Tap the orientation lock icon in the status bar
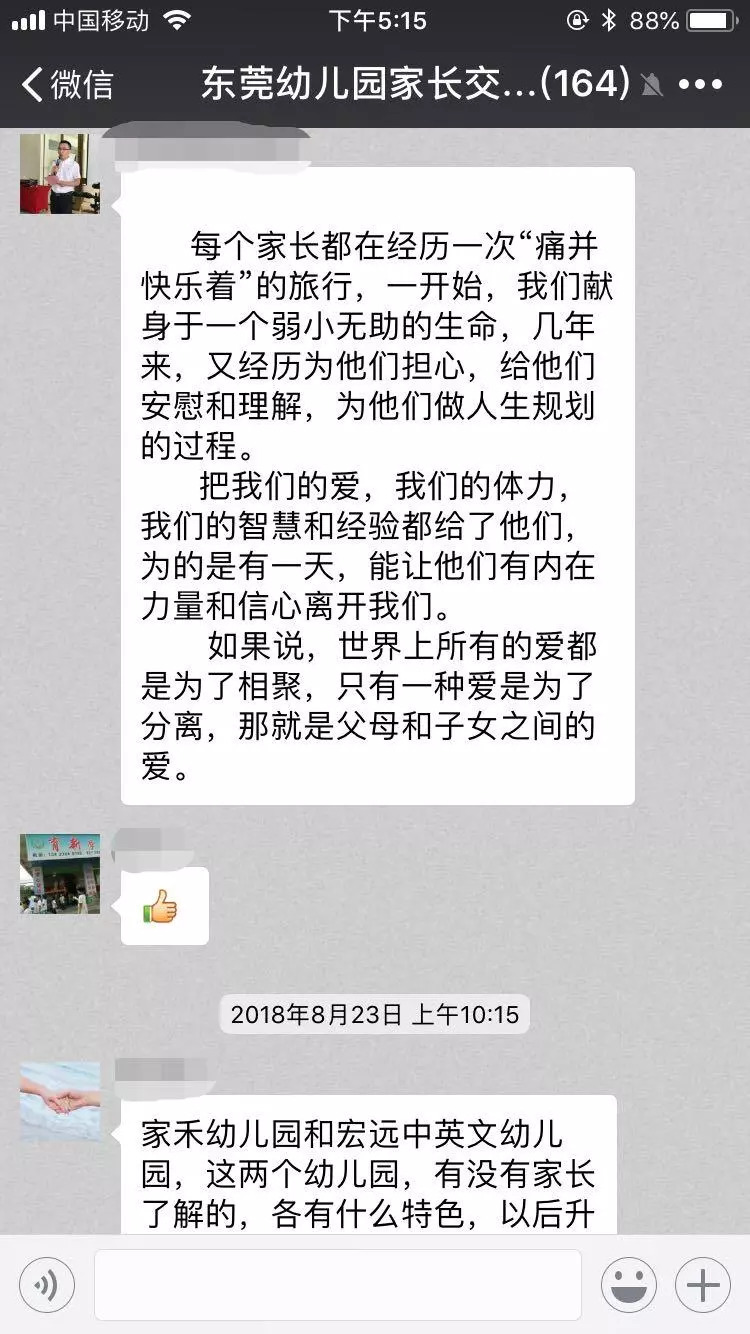Image resolution: width=750 pixels, height=1334 pixels. pos(579,19)
